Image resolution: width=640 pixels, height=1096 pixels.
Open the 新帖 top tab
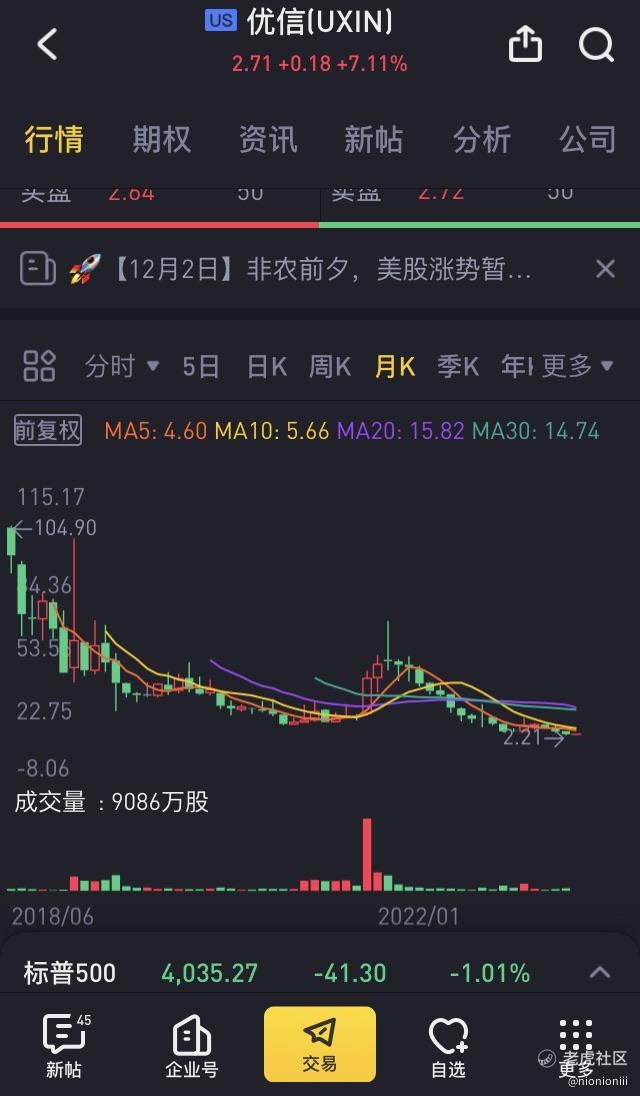tap(374, 139)
